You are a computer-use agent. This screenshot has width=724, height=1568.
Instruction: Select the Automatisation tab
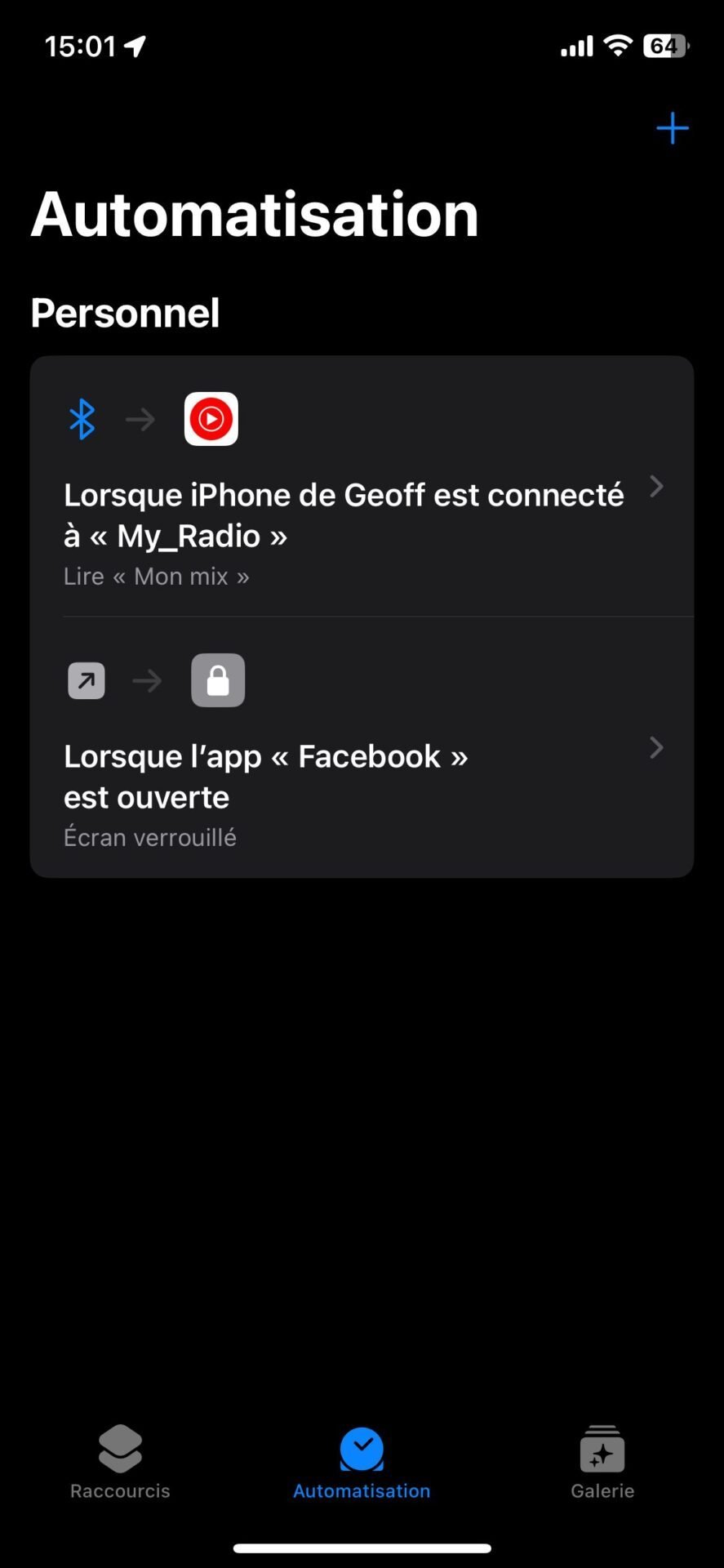(x=362, y=1463)
